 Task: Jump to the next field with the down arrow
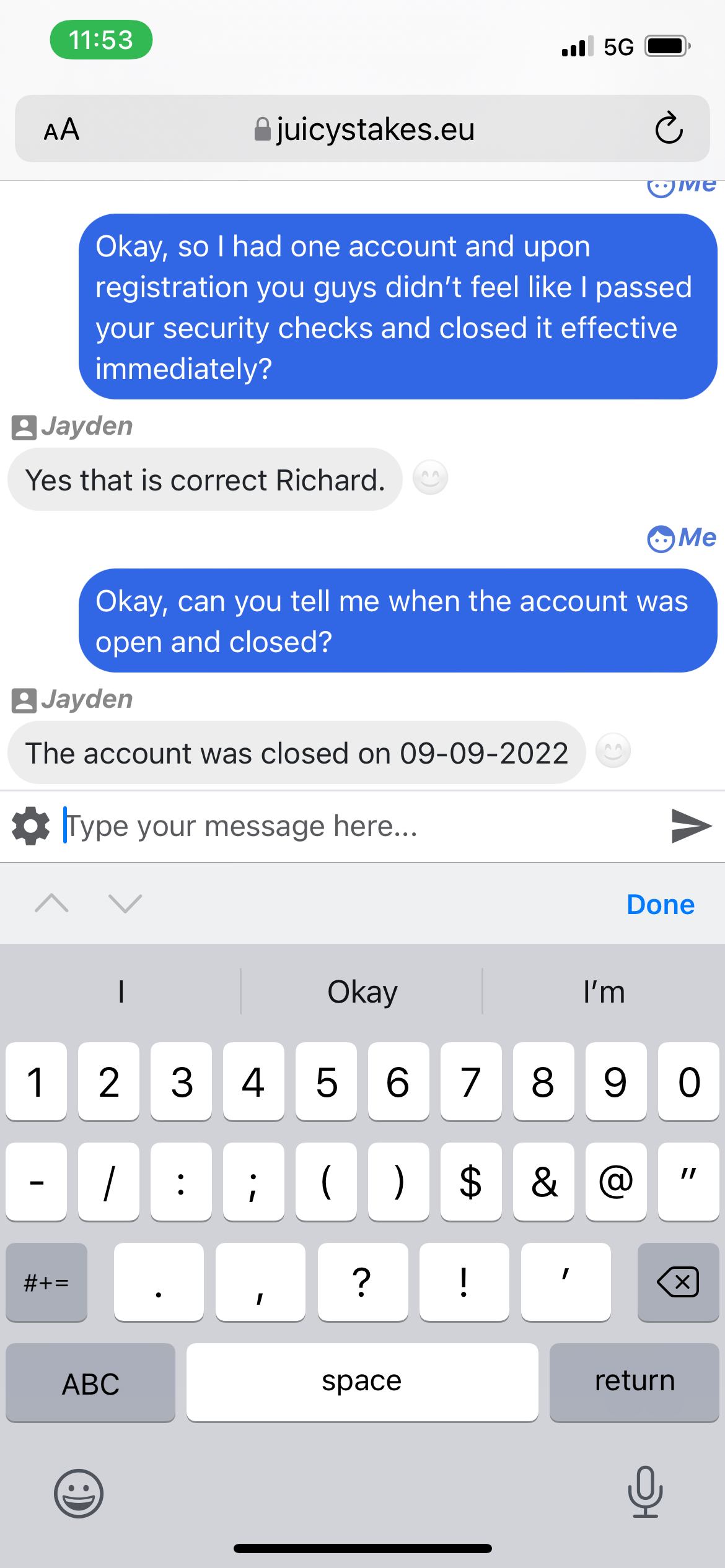125,904
